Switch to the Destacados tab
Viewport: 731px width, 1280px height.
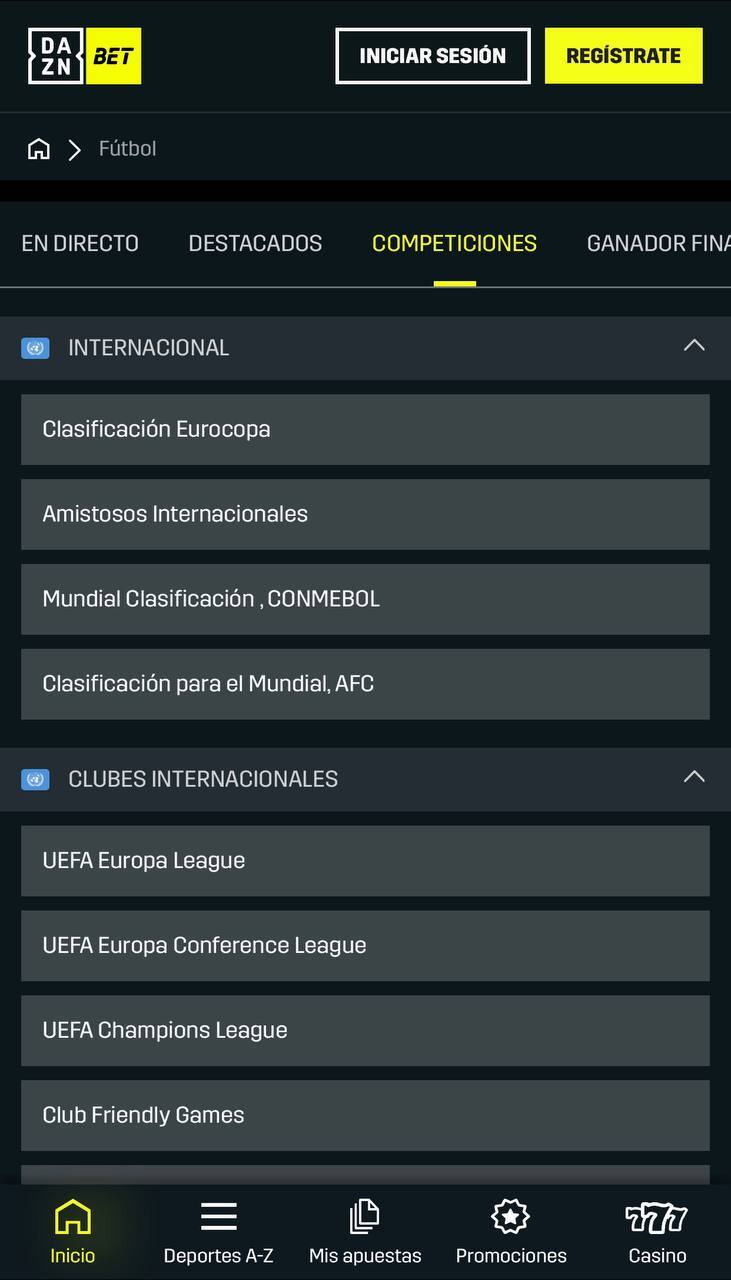[x=255, y=243]
